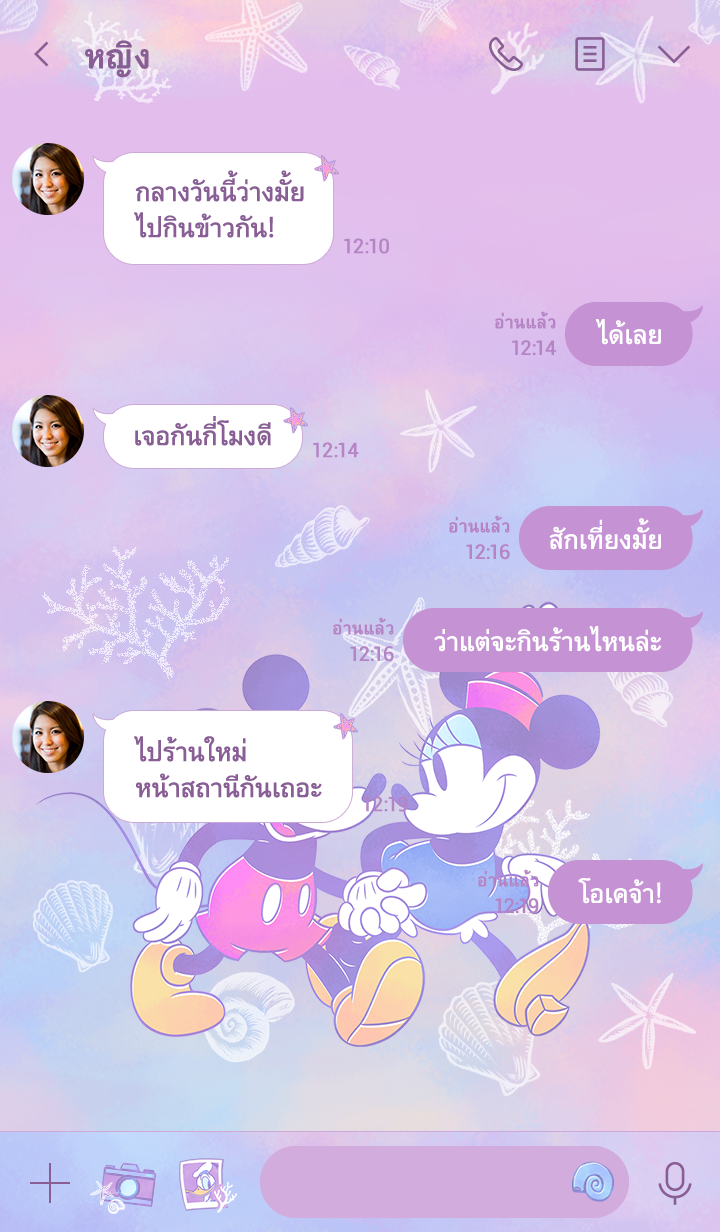The width and height of the screenshot is (720, 1232).
Task: Open the plus attachment menu
Action: tap(50, 1183)
